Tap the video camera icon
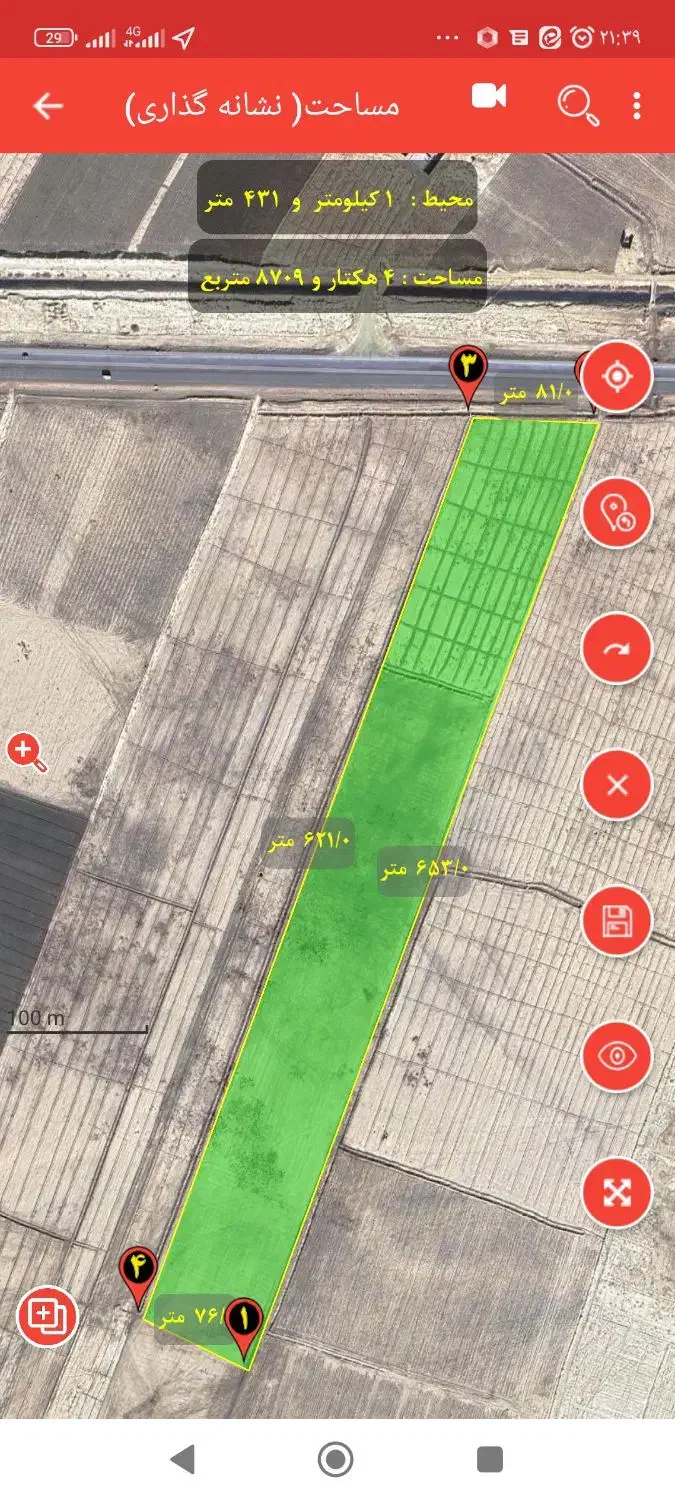675x1500 pixels. tap(489, 96)
